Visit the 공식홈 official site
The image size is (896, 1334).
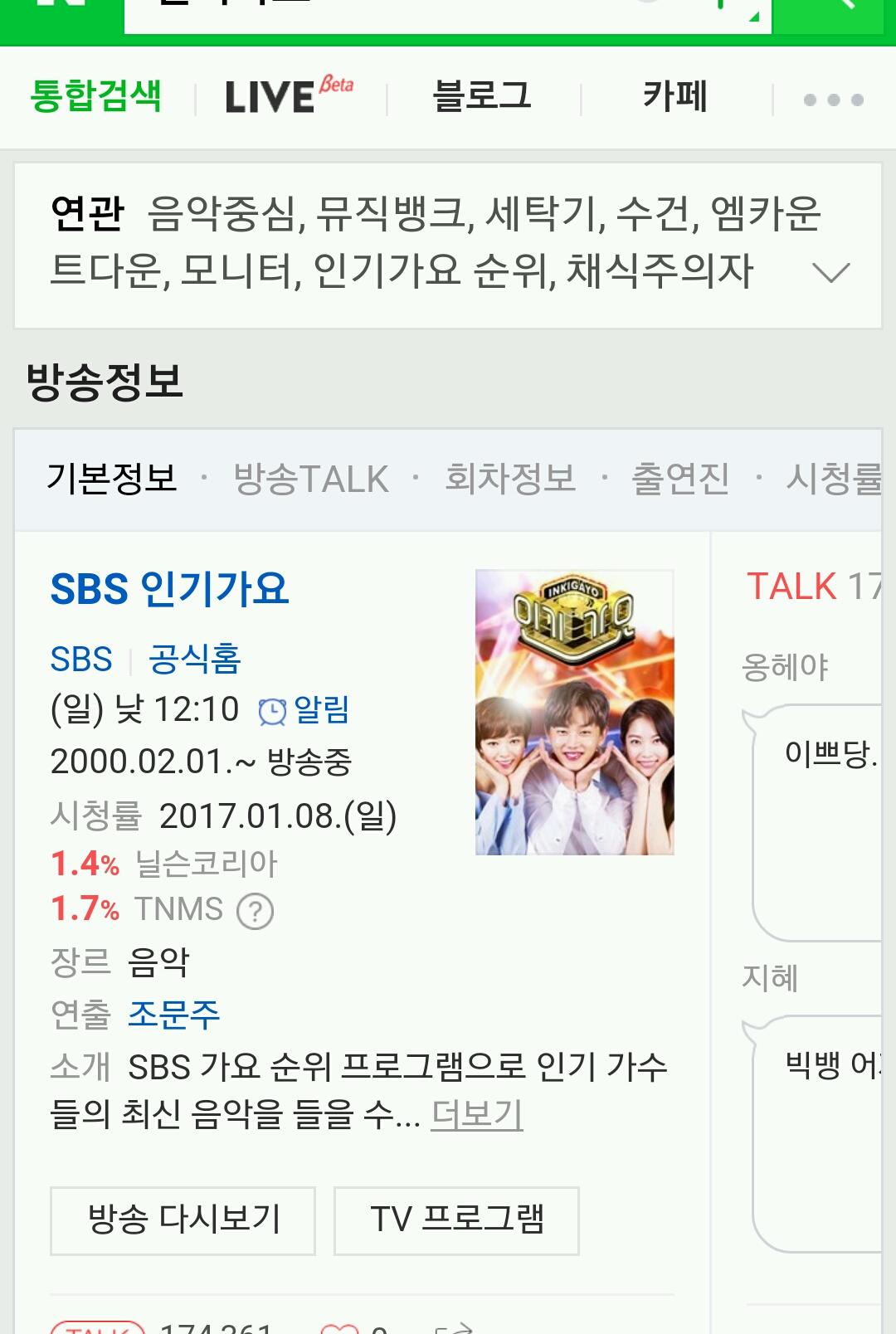point(195,660)
